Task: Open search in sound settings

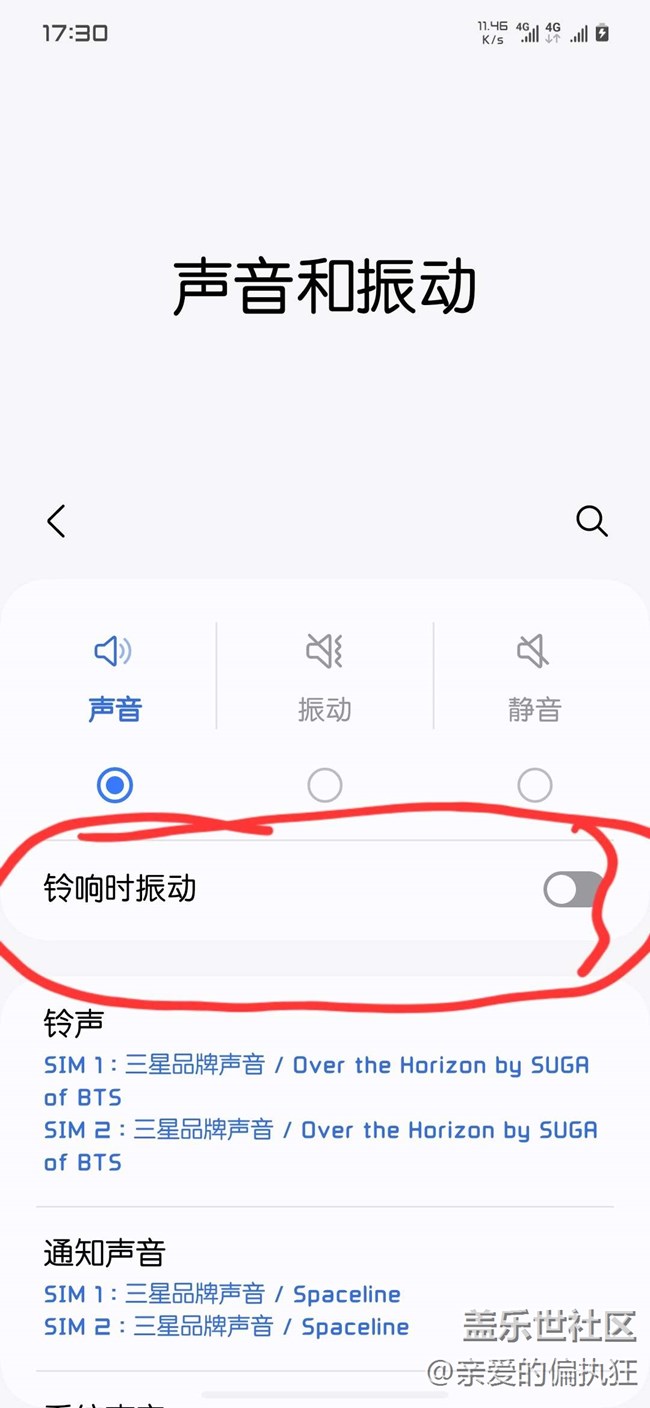Action: [591, 521]
